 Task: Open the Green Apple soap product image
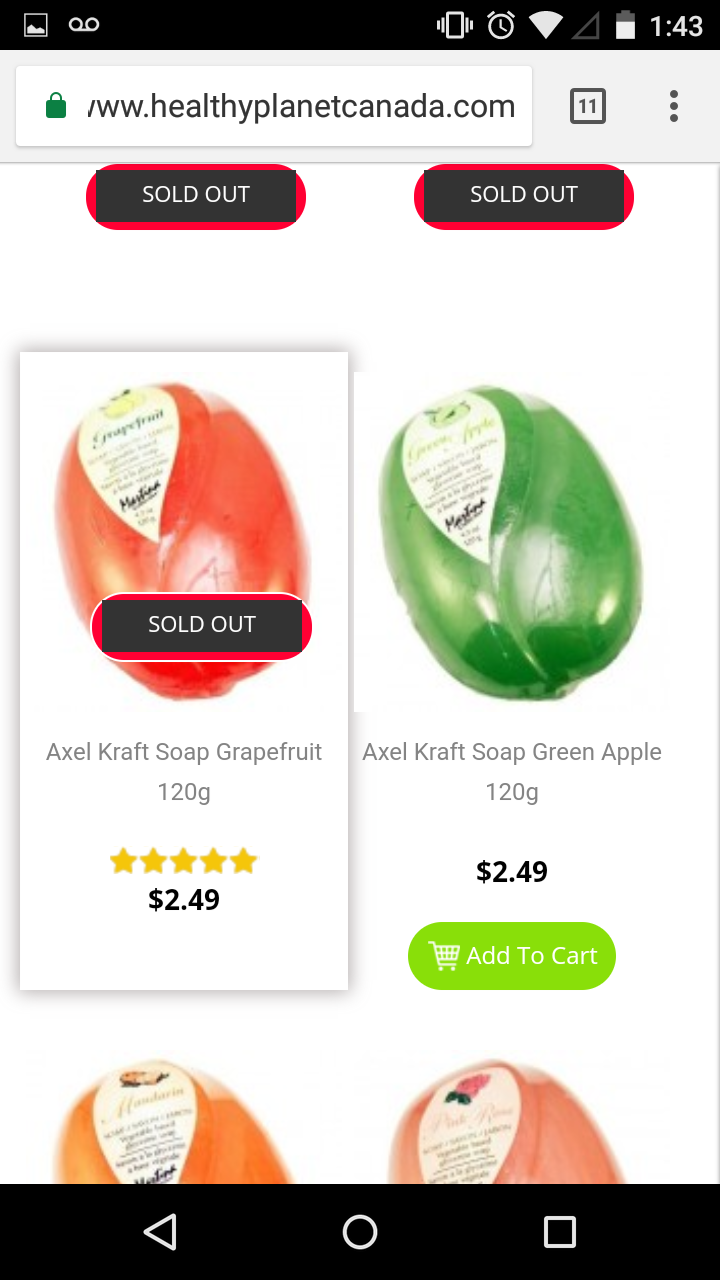pyautogui.click(x=512, y=540)
